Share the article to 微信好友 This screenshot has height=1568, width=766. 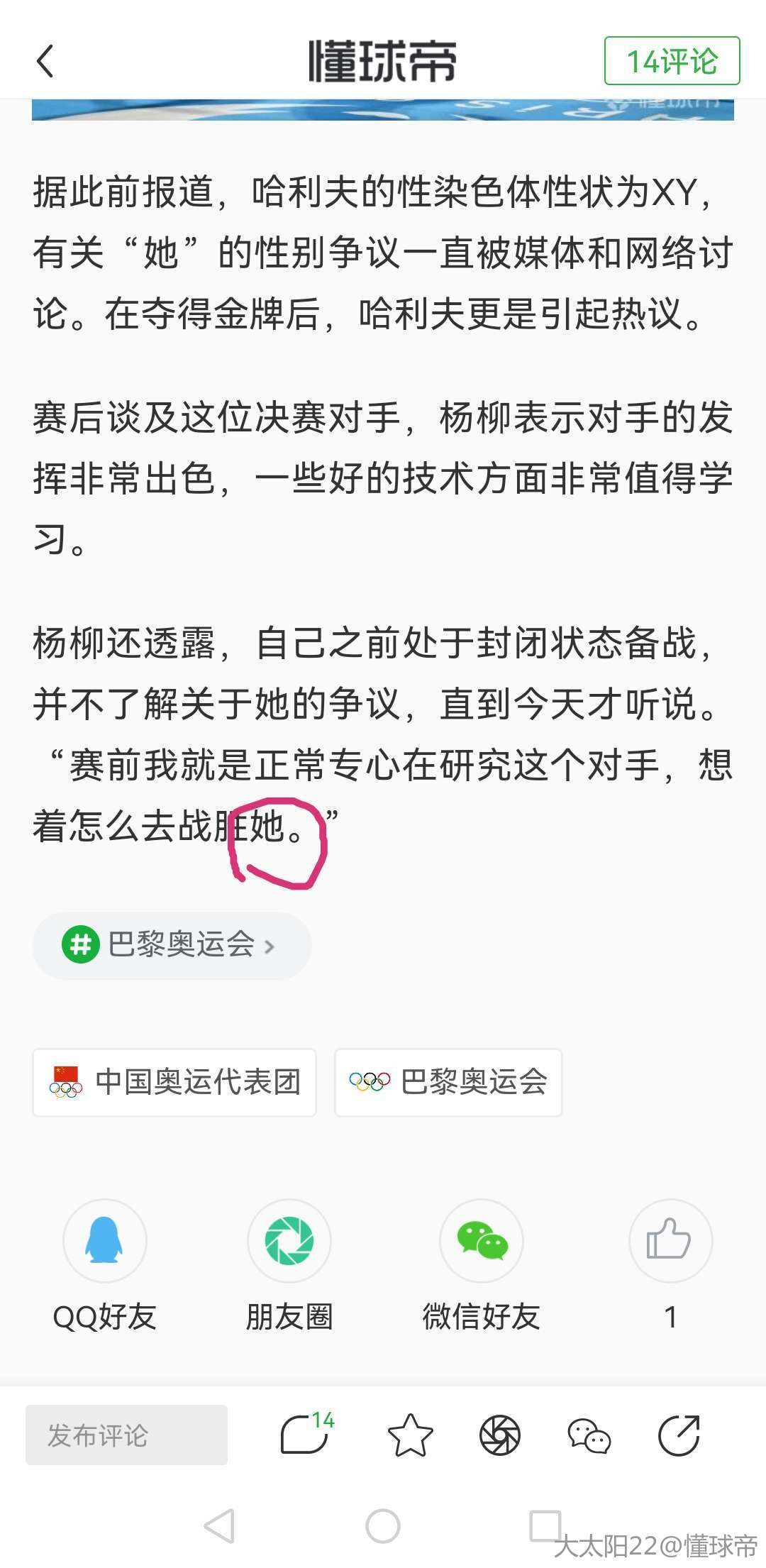point(482,1241)
